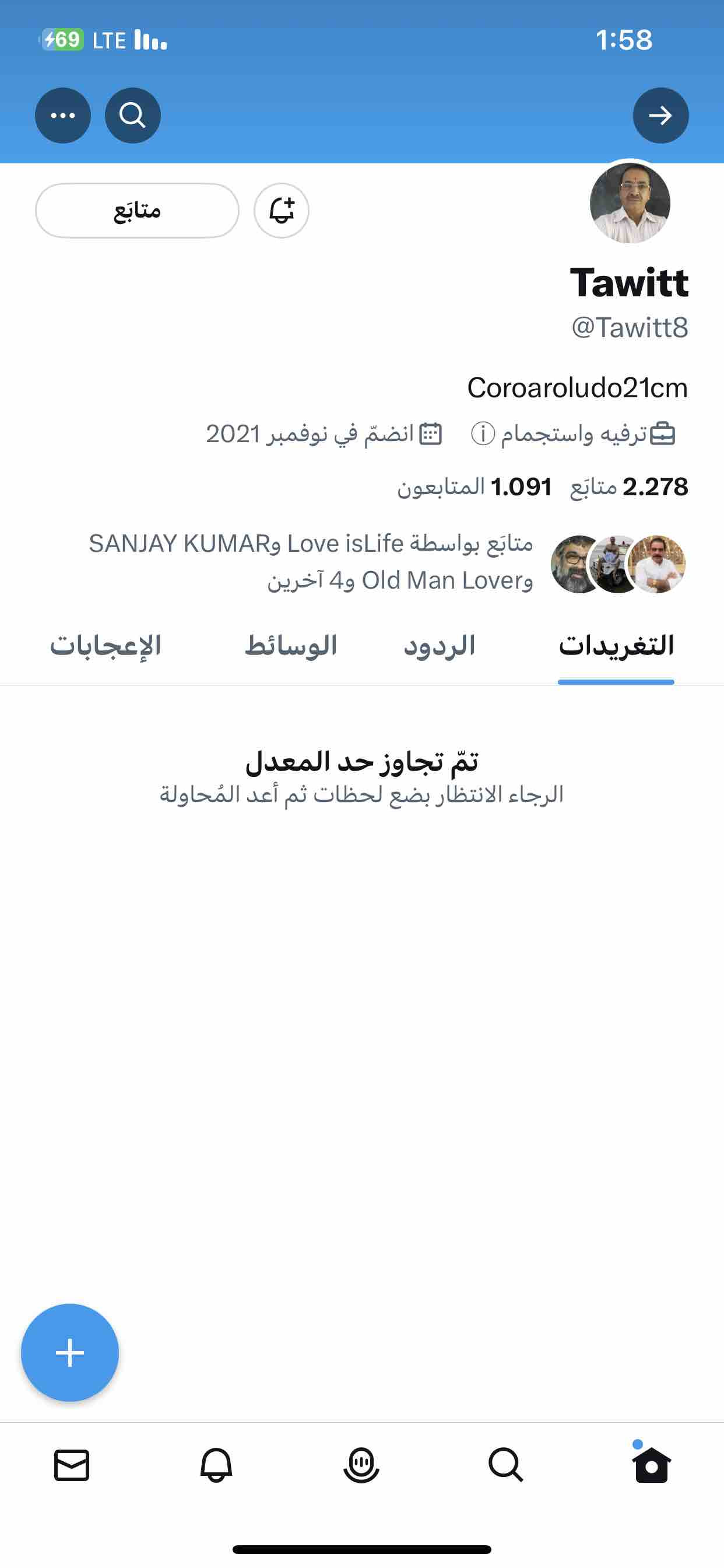Open the notifications bell in bottom bar
724x1568 pixels.
click(216, 1465)
